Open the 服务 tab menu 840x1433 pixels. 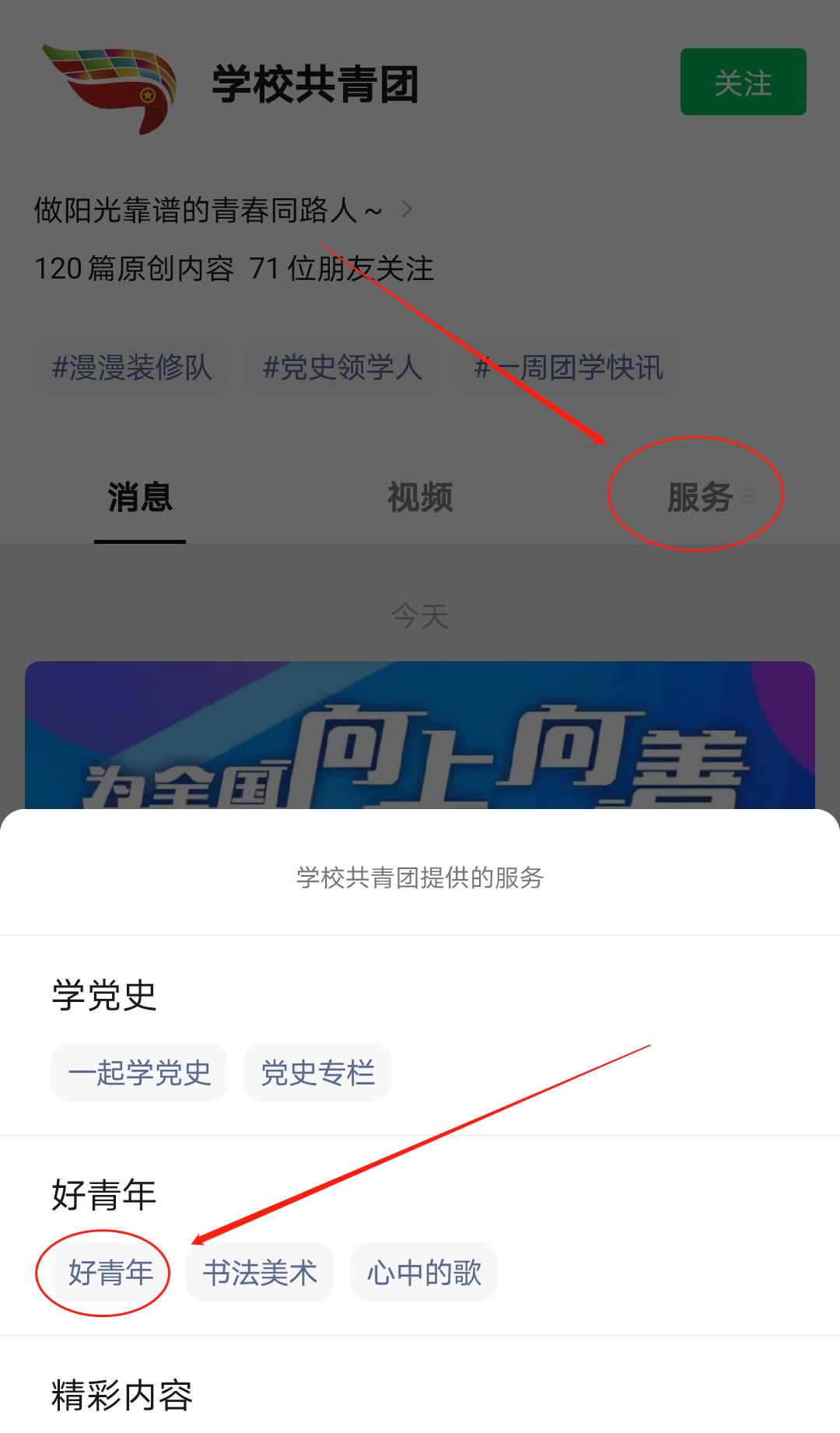[x=700, y=497]
